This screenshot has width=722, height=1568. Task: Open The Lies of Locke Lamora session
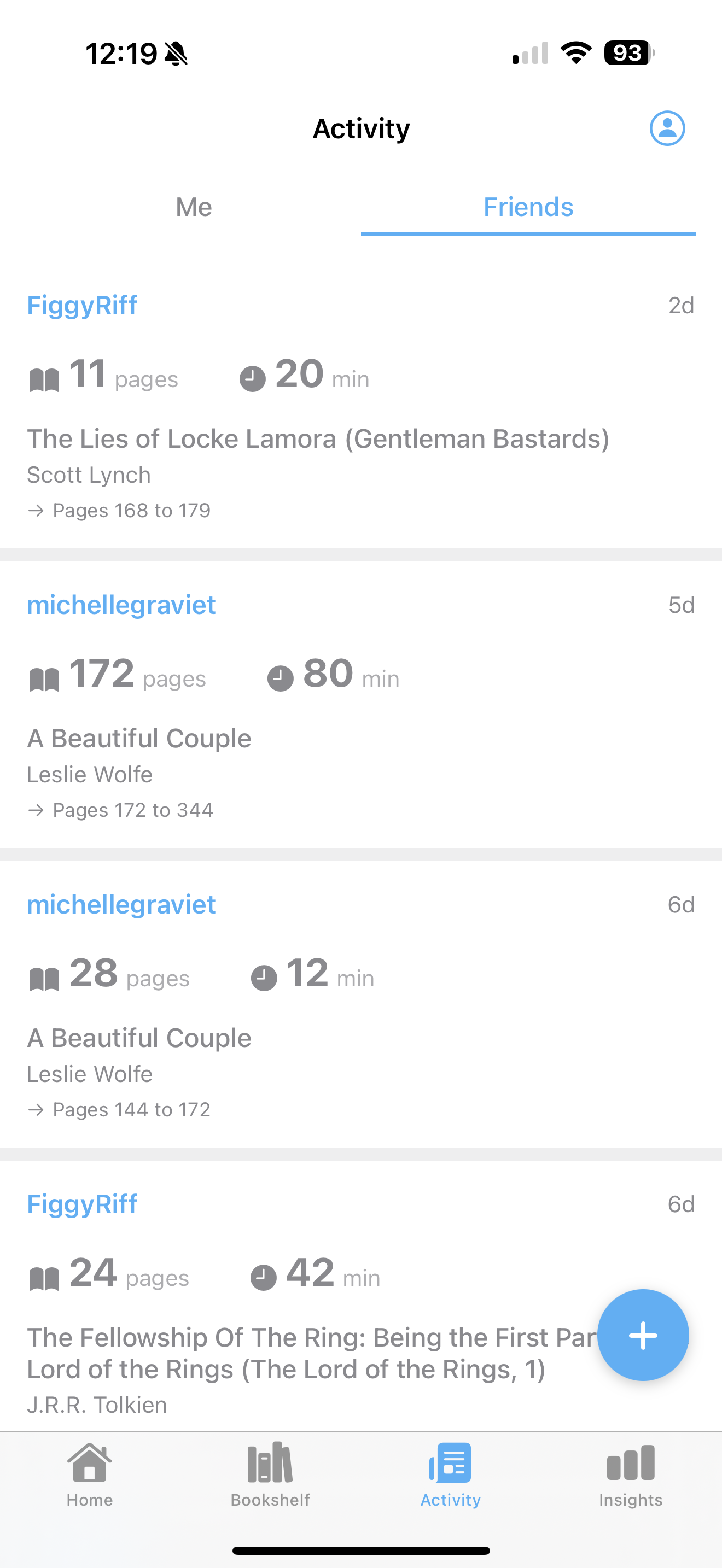[318, 439]
